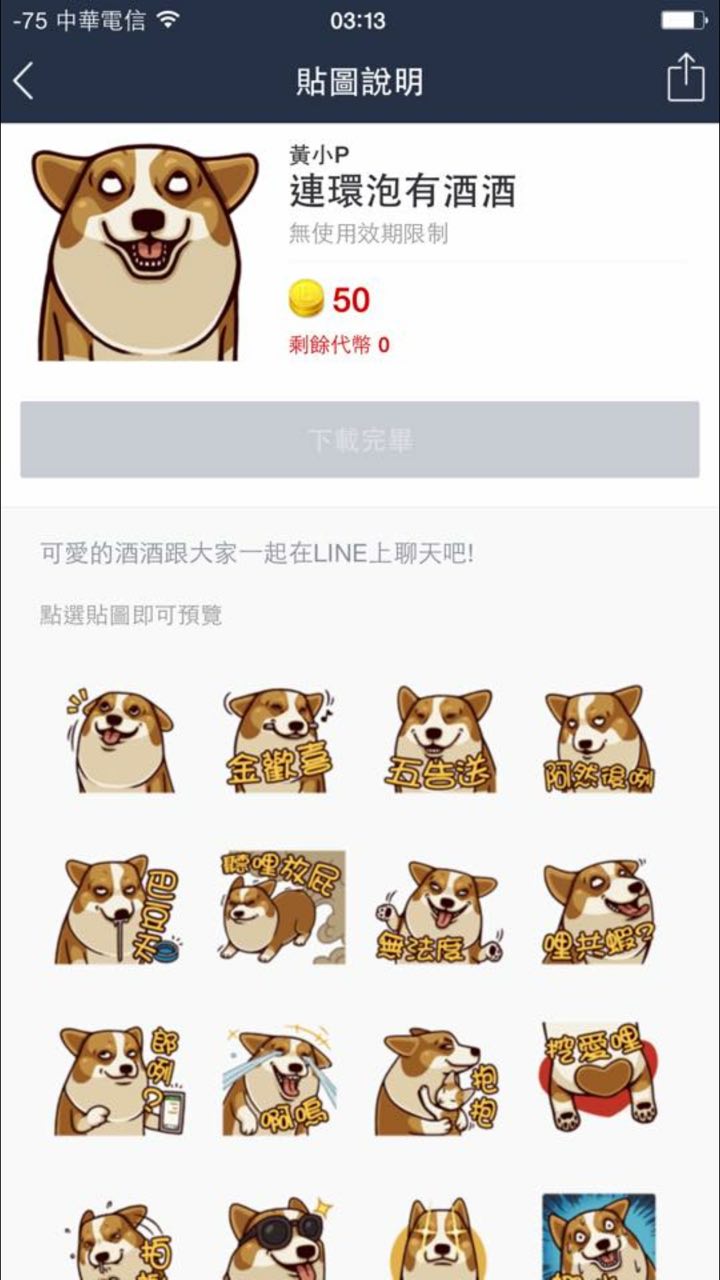Preview the 無法度 sticker
Viewport: 720px width, 1280px height.
[x=441, y=910]
